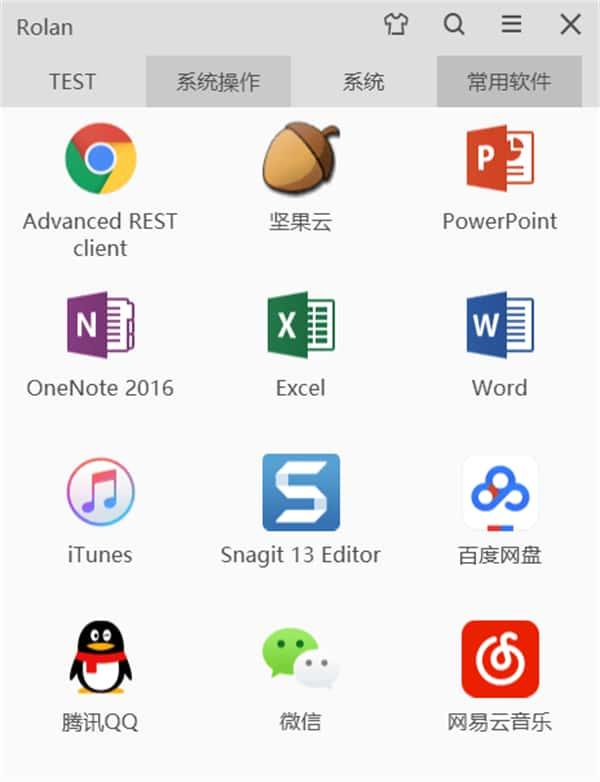Launch PowerPoint
The height and width of the screenshot is (782, 600).
point(500,159)
